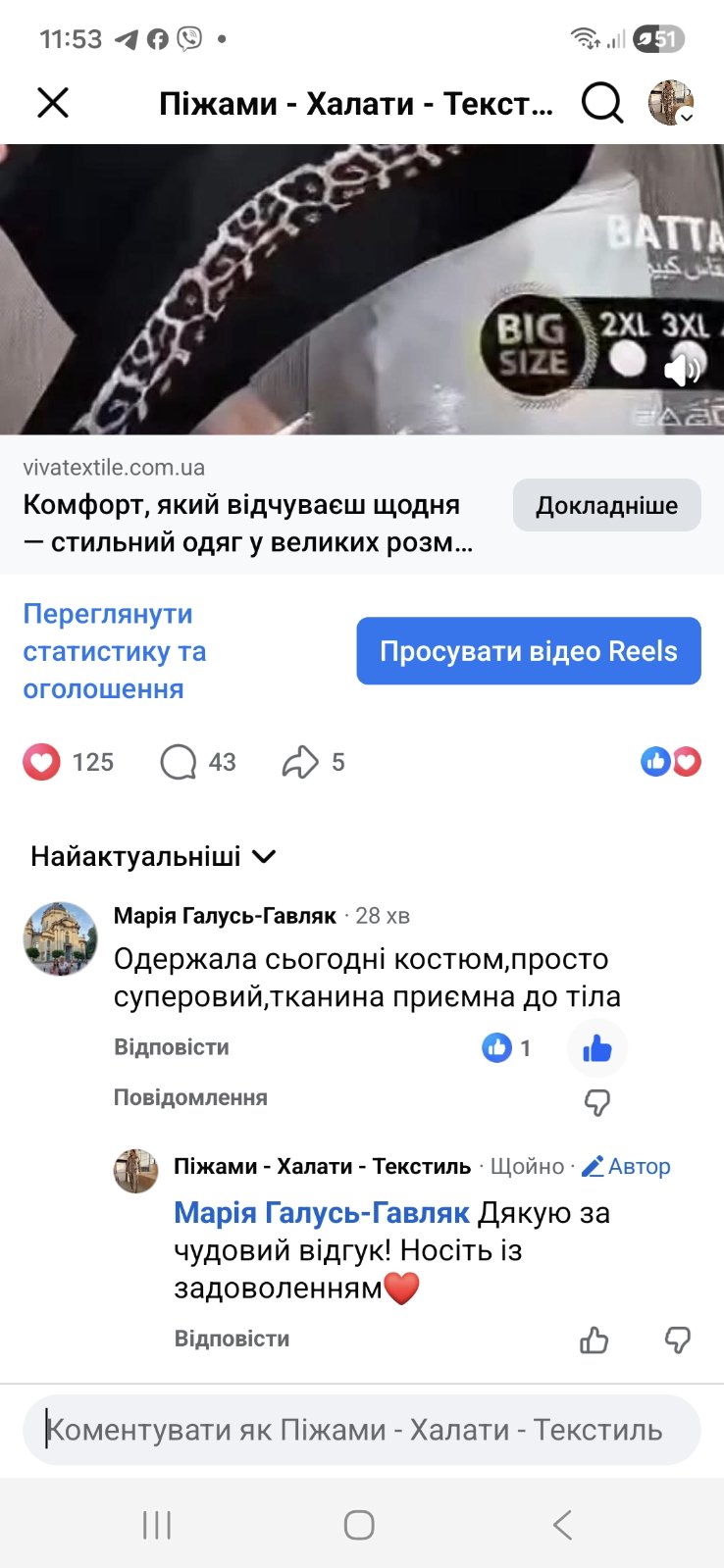Viewport: 724px width, 1568px height.
Task: Like the reel with the heart icon
Action: (x=41, y=762)
